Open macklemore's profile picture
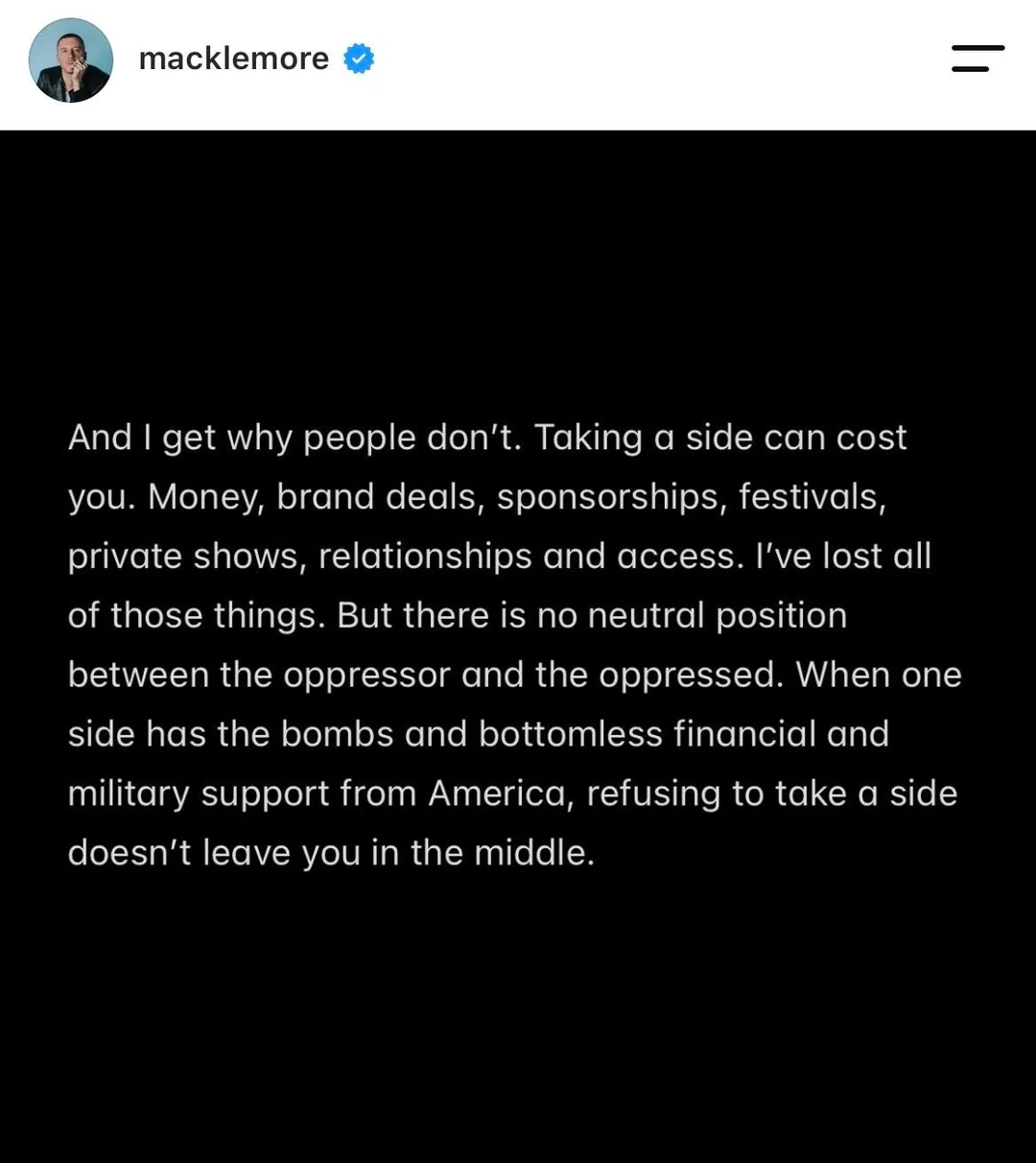Image resolution: width=1036 pixels, height=1163 pixels. click(71, 60)
